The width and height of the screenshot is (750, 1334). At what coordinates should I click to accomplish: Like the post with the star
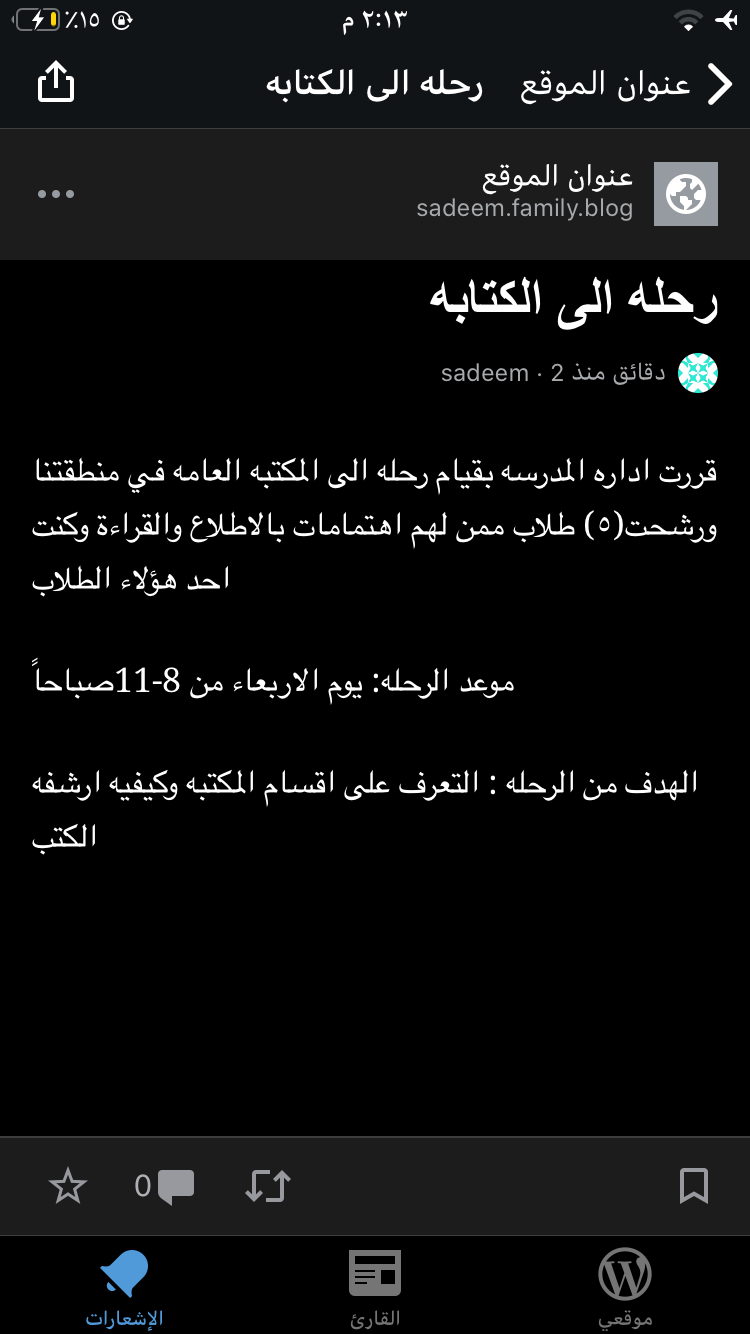[x=68, y=1186]
